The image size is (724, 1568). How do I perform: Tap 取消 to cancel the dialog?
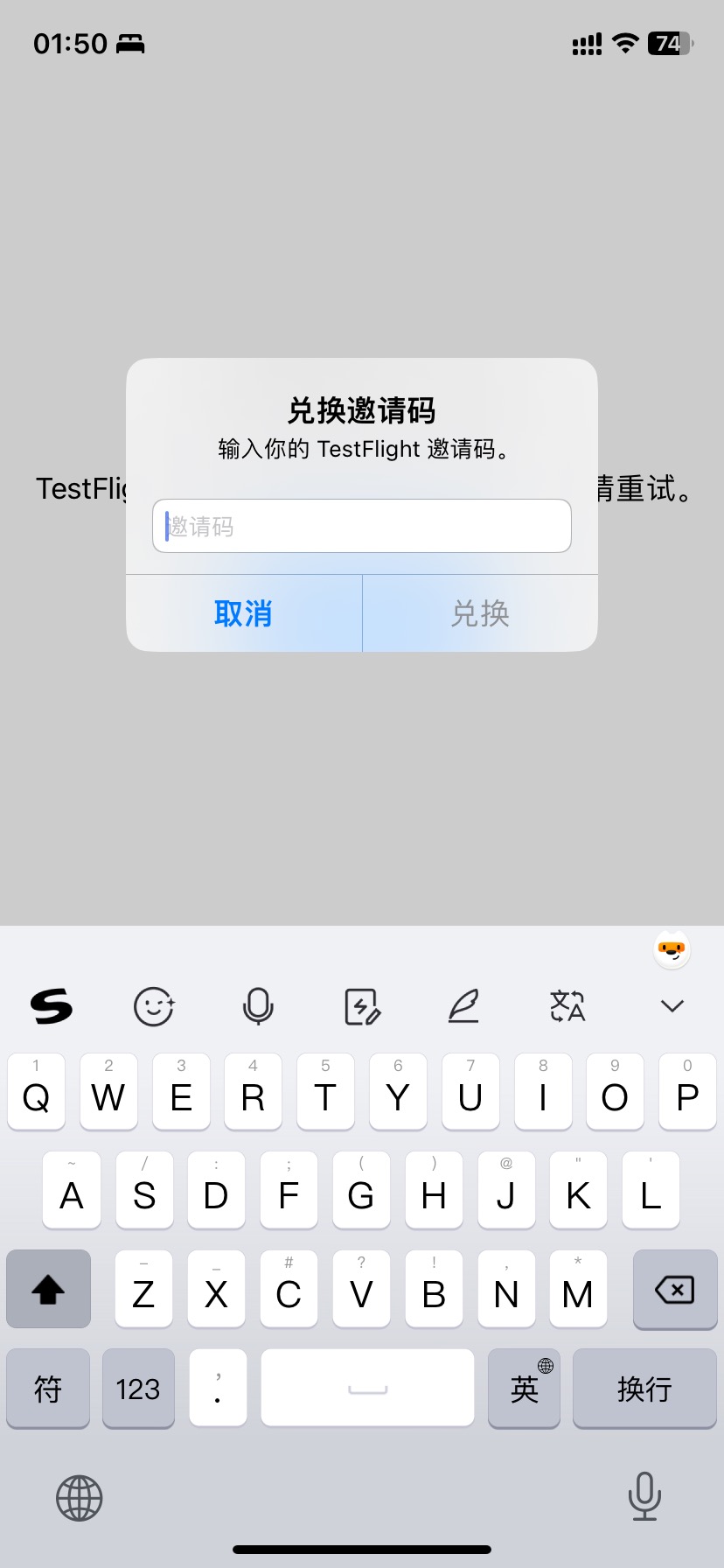[244, 613]
